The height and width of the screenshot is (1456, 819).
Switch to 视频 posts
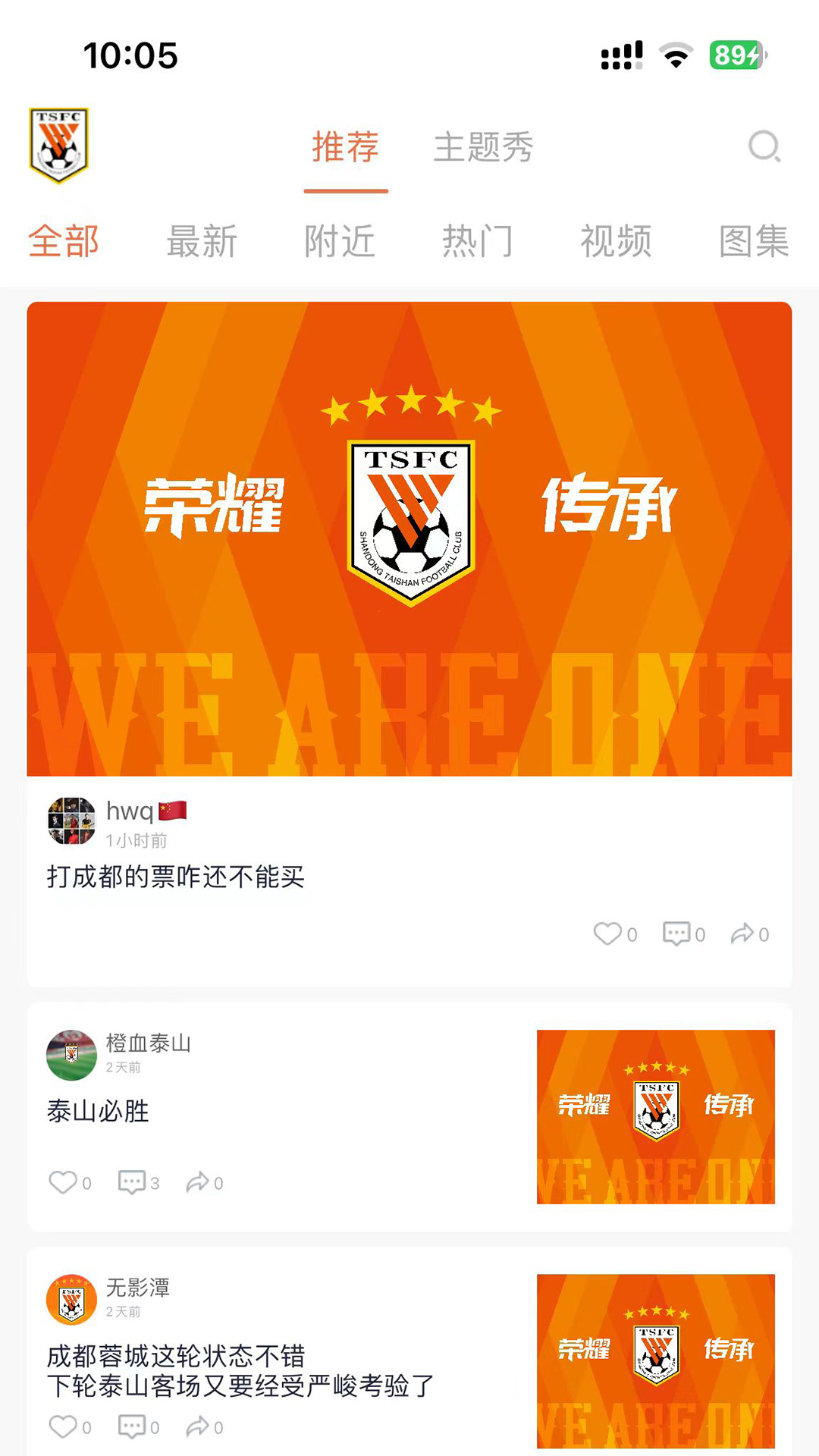point(616,242)
